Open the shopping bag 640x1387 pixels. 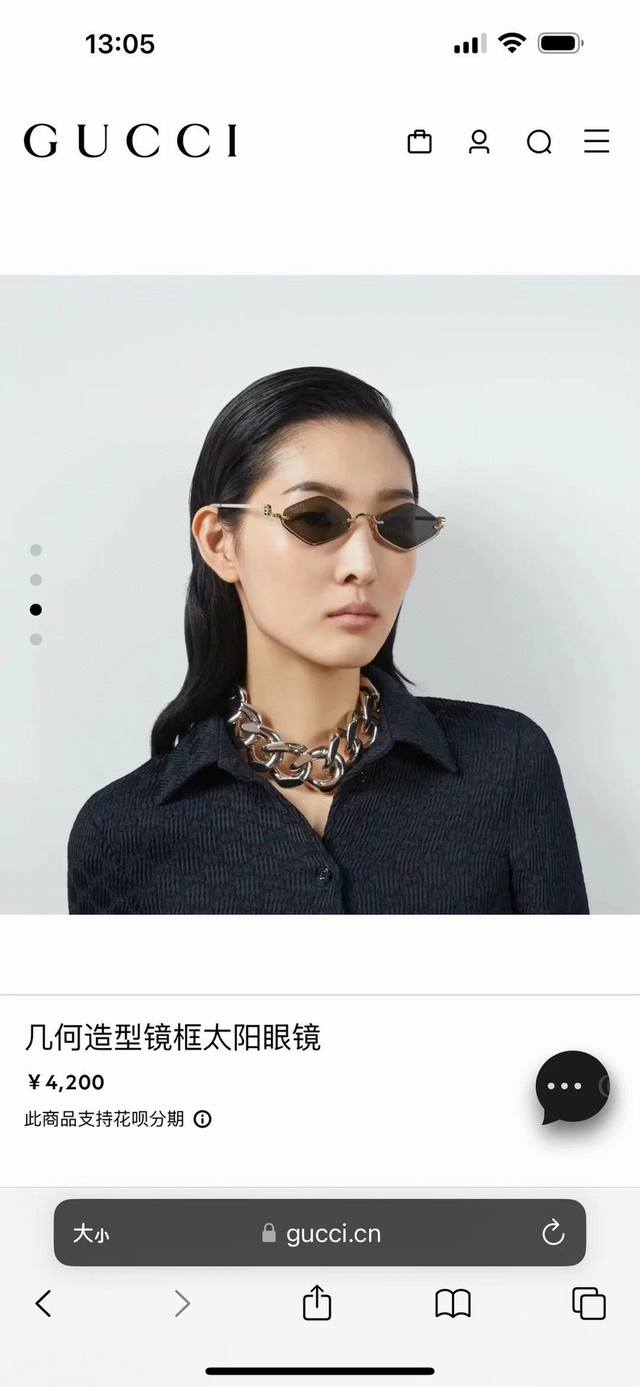coord(420,142)
